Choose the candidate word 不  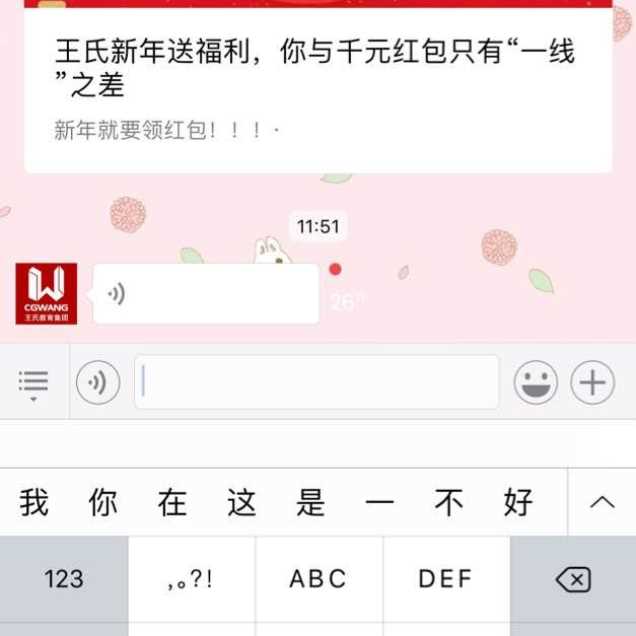(449, 502)
